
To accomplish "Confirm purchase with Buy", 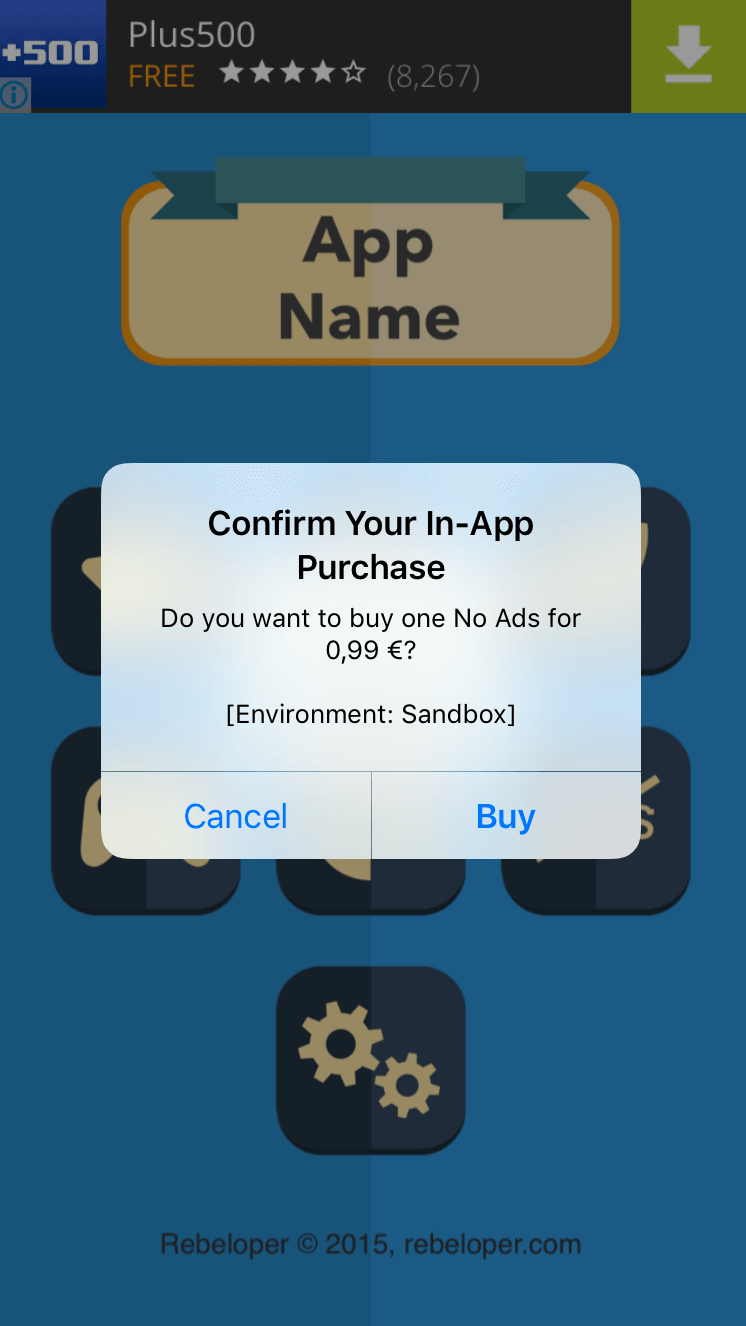I will [506, 816].
